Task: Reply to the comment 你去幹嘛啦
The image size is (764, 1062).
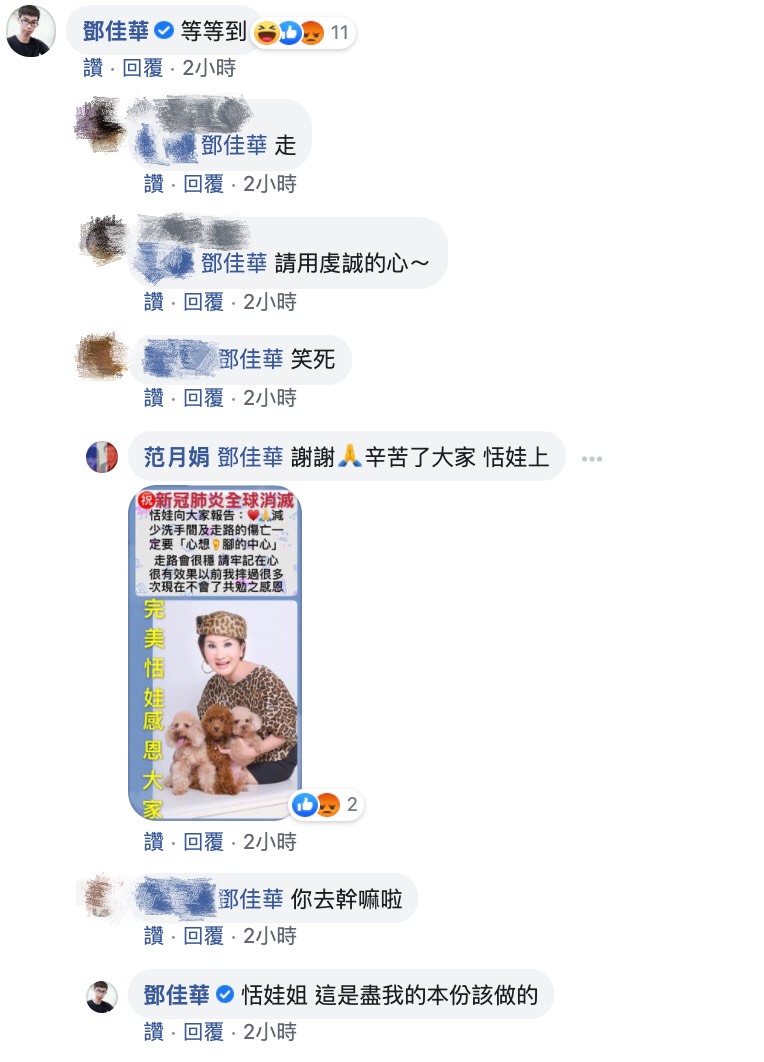Action: pyautogui.click(x=203, y=935)
